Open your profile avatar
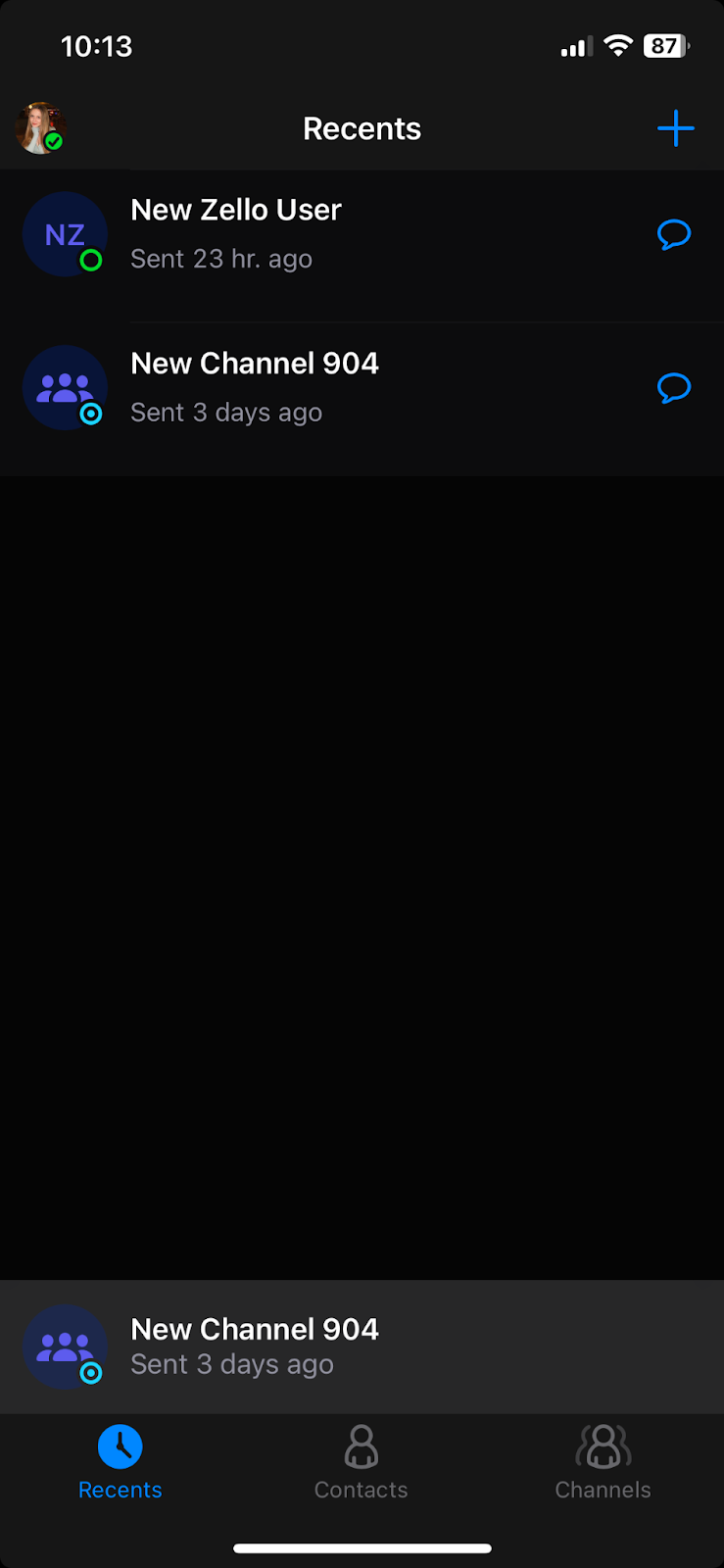The height and width of the screenshot is (1568, 724). coord(40,128)
